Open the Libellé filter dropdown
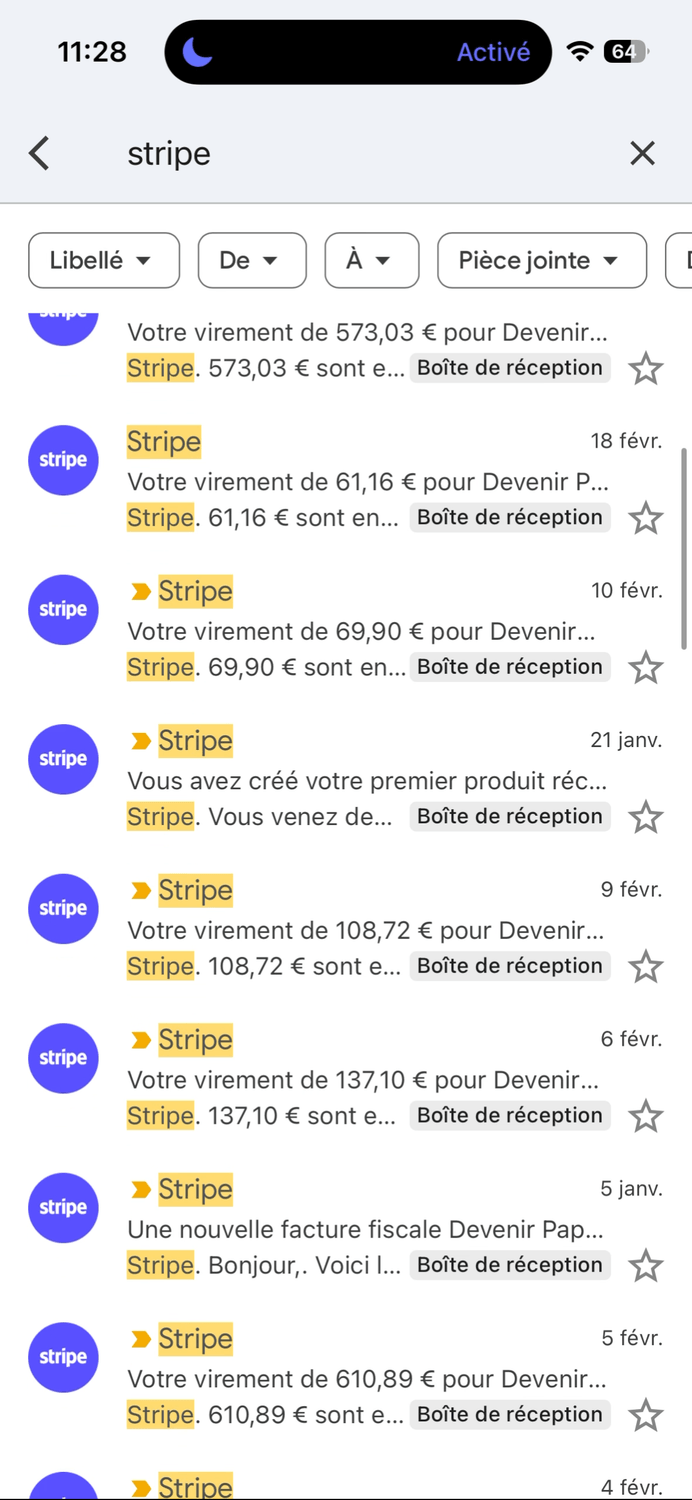The image size is (692, 1500). (103, 261)
